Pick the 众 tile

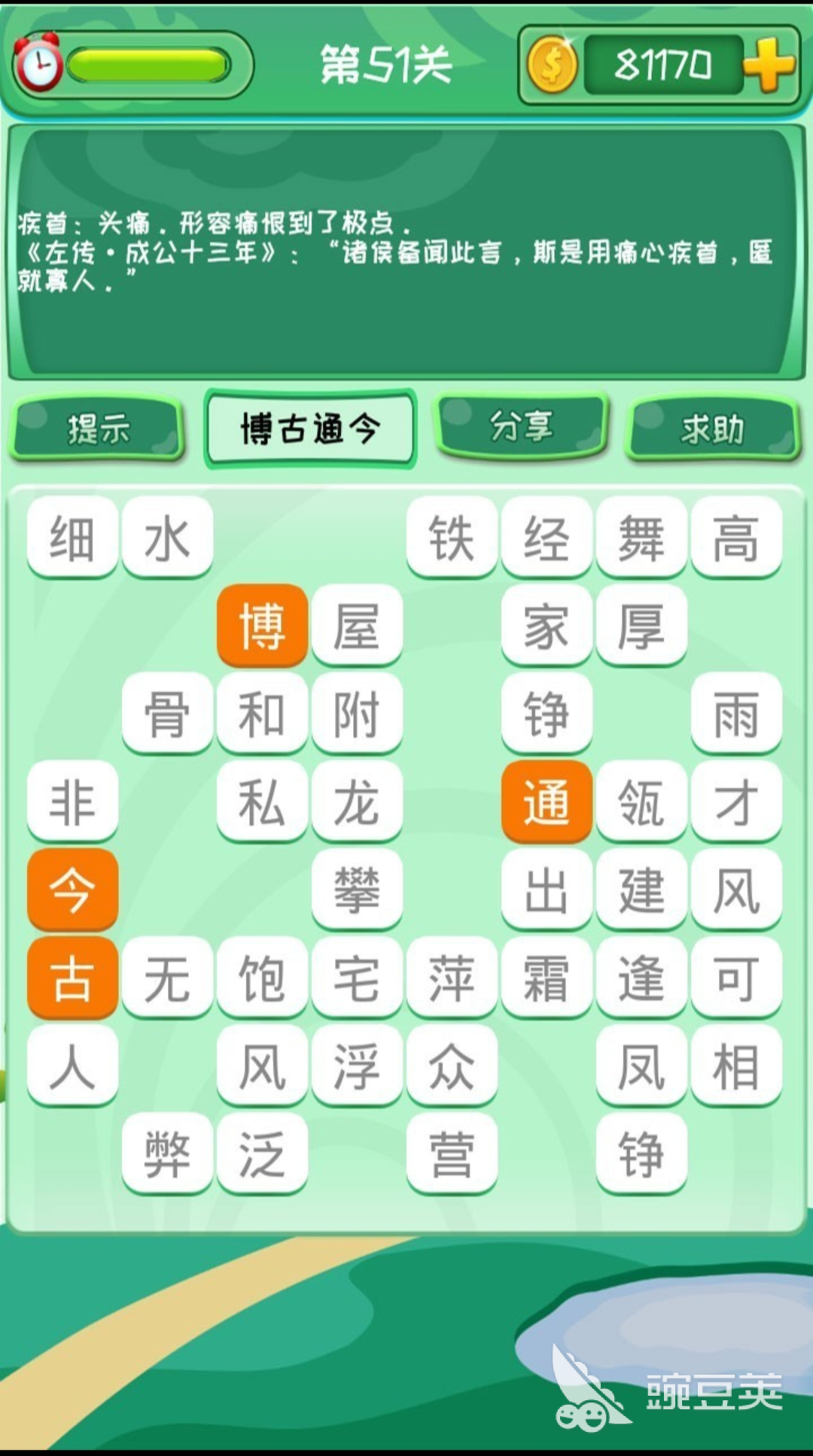point(452,1066)
